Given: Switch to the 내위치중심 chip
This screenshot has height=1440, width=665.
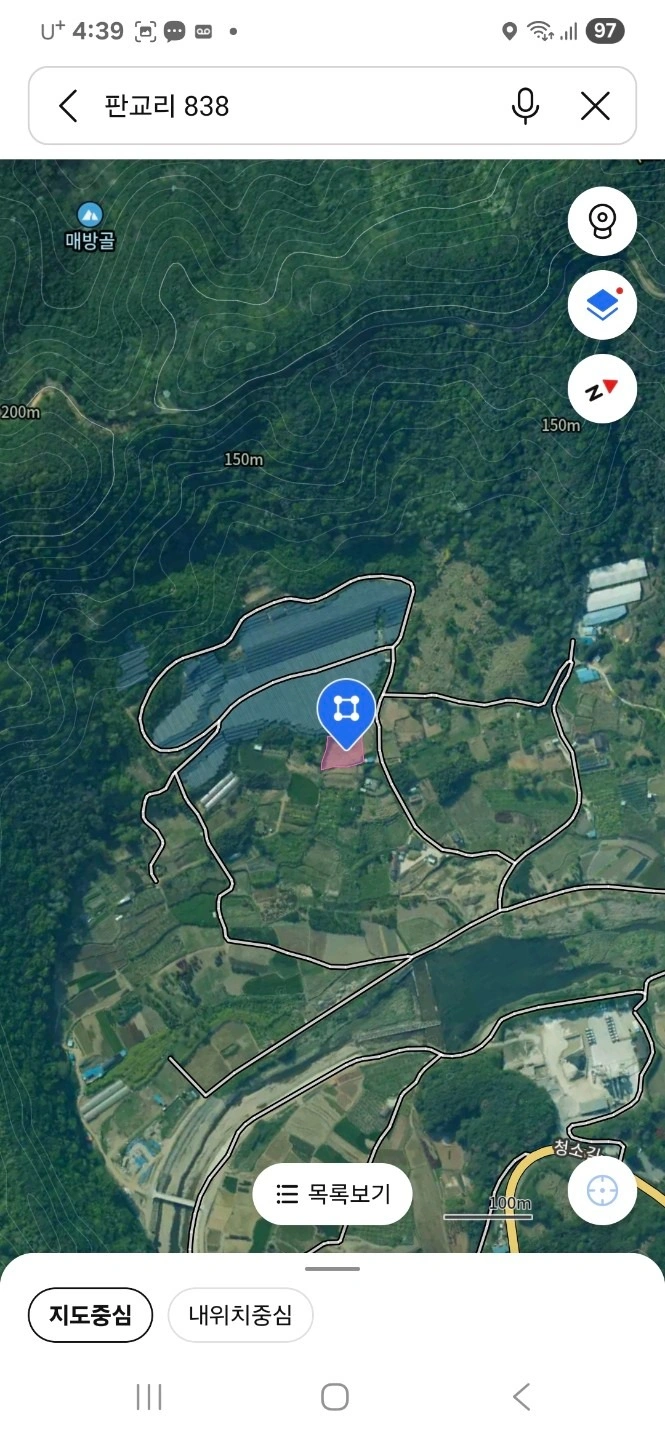Looking at the screenshot, I should [240, 1315].
